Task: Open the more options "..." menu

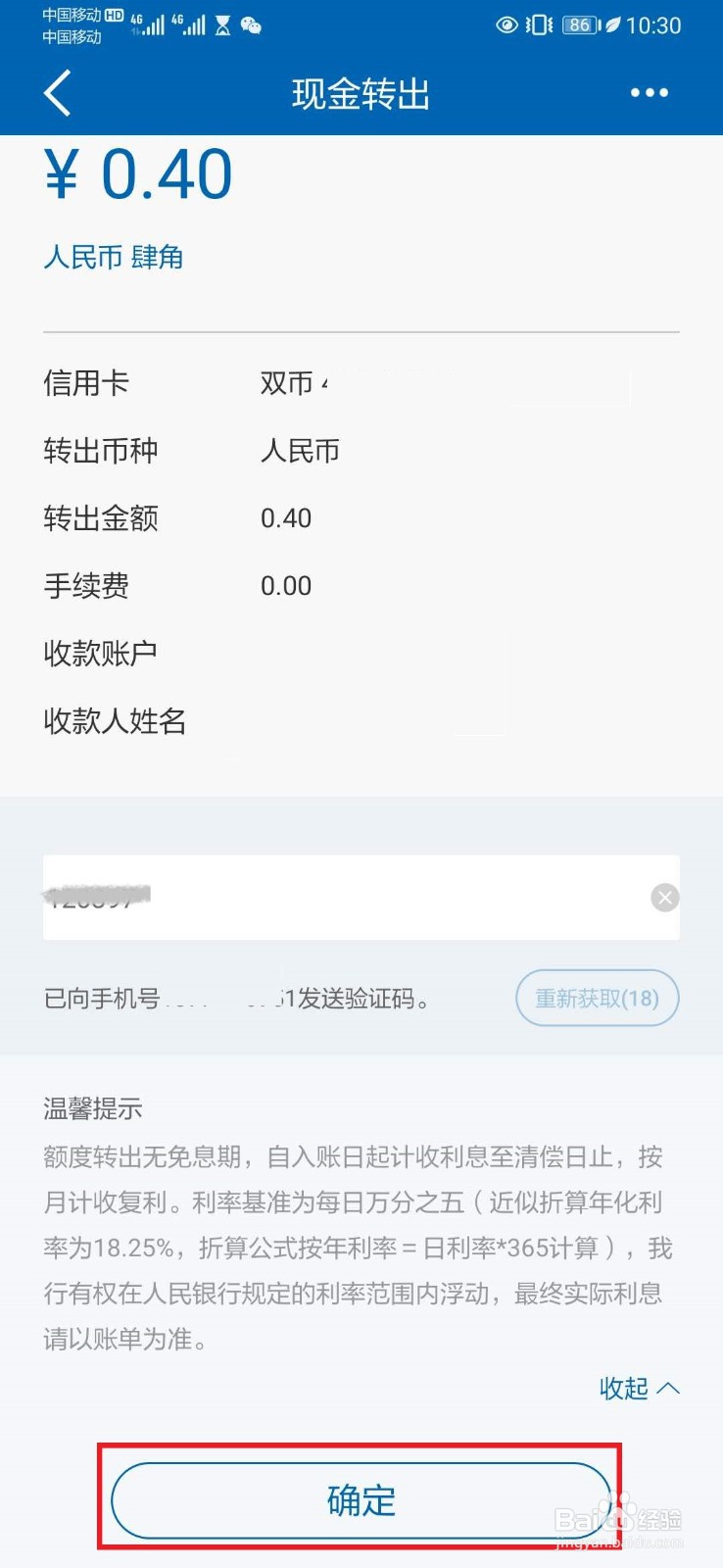Action: tap(650, 93)
